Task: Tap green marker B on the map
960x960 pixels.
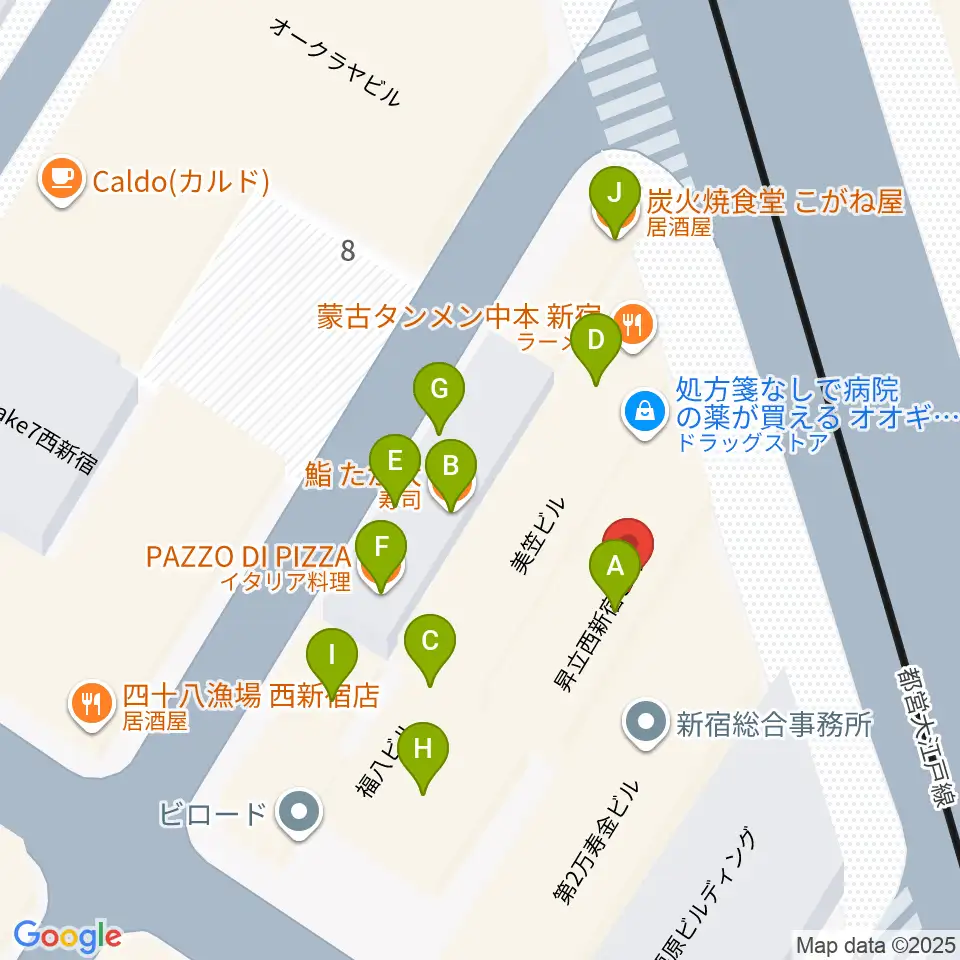Action: (451, 473)
